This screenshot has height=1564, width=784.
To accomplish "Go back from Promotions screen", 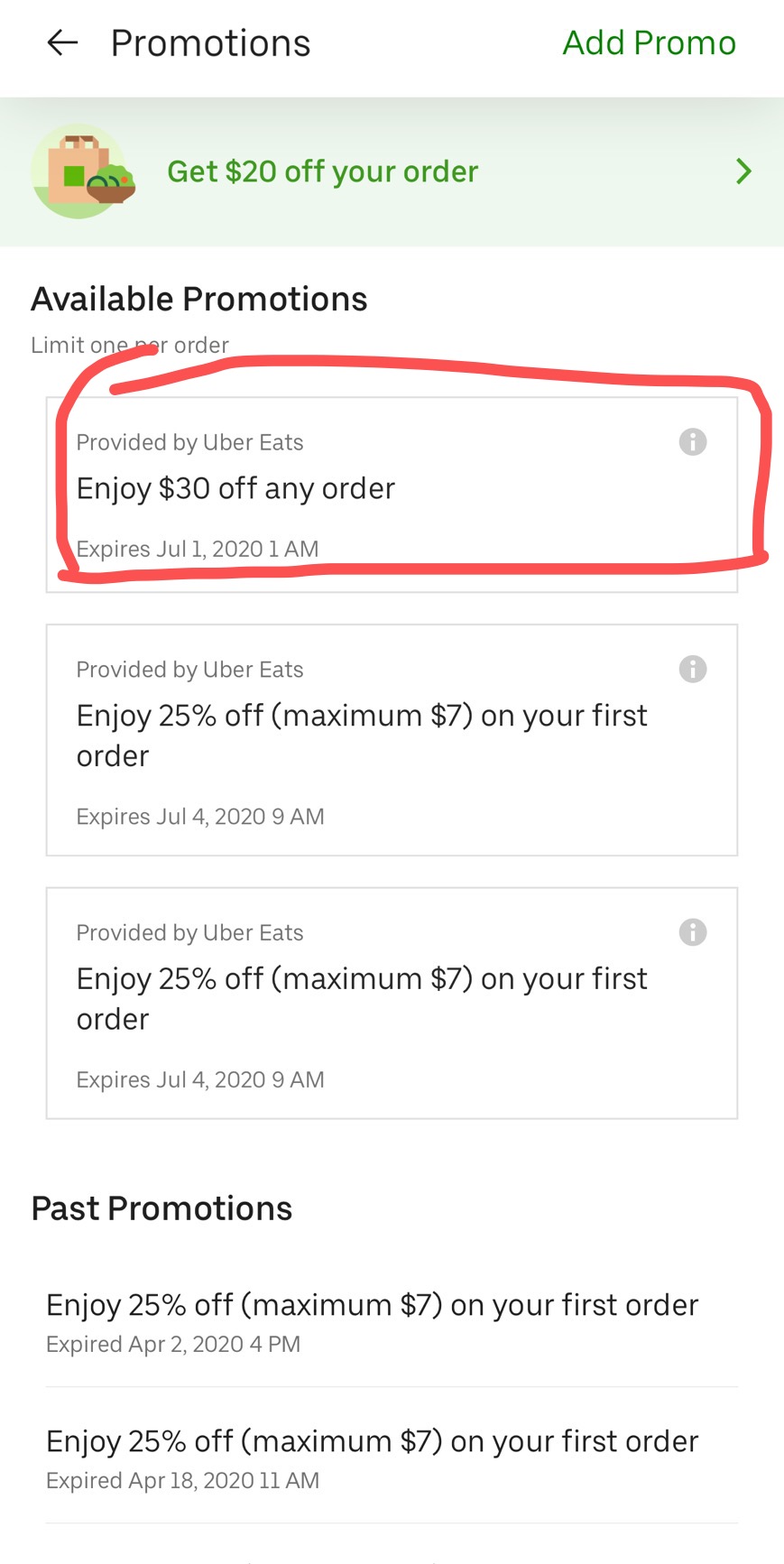I will point(62,42).
